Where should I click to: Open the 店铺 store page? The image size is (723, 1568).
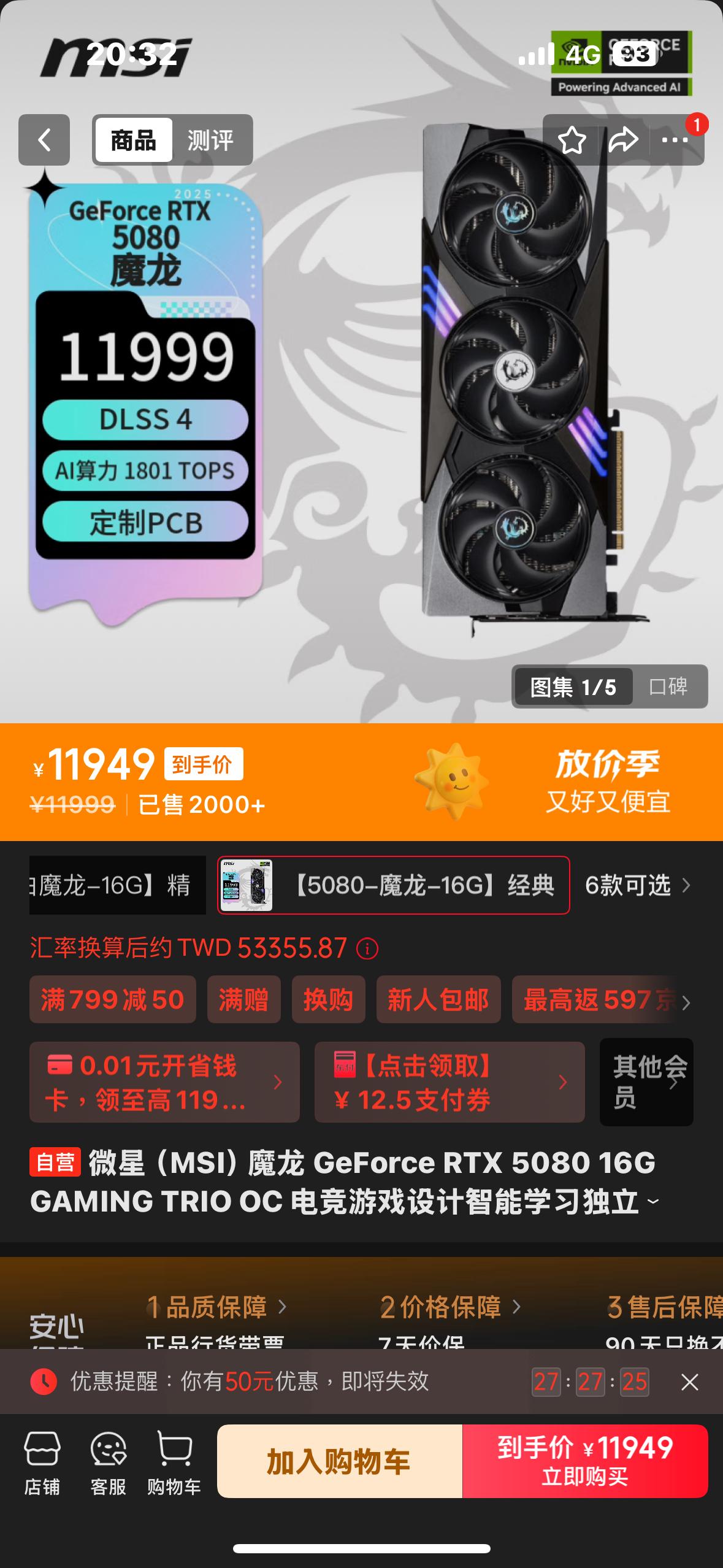(42, 1462)
